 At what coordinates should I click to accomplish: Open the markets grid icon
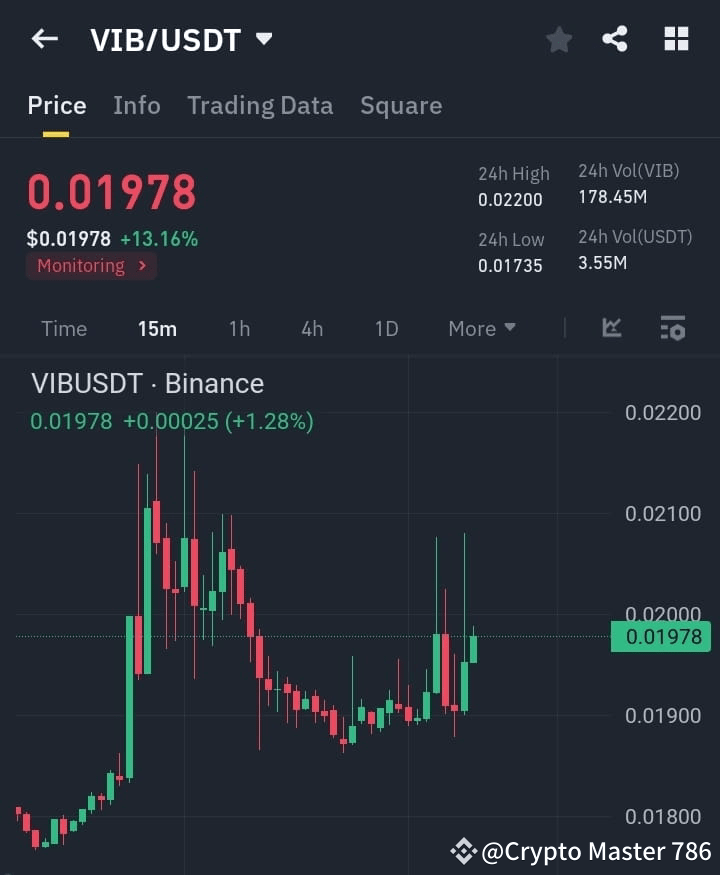(x=676, y=39)
